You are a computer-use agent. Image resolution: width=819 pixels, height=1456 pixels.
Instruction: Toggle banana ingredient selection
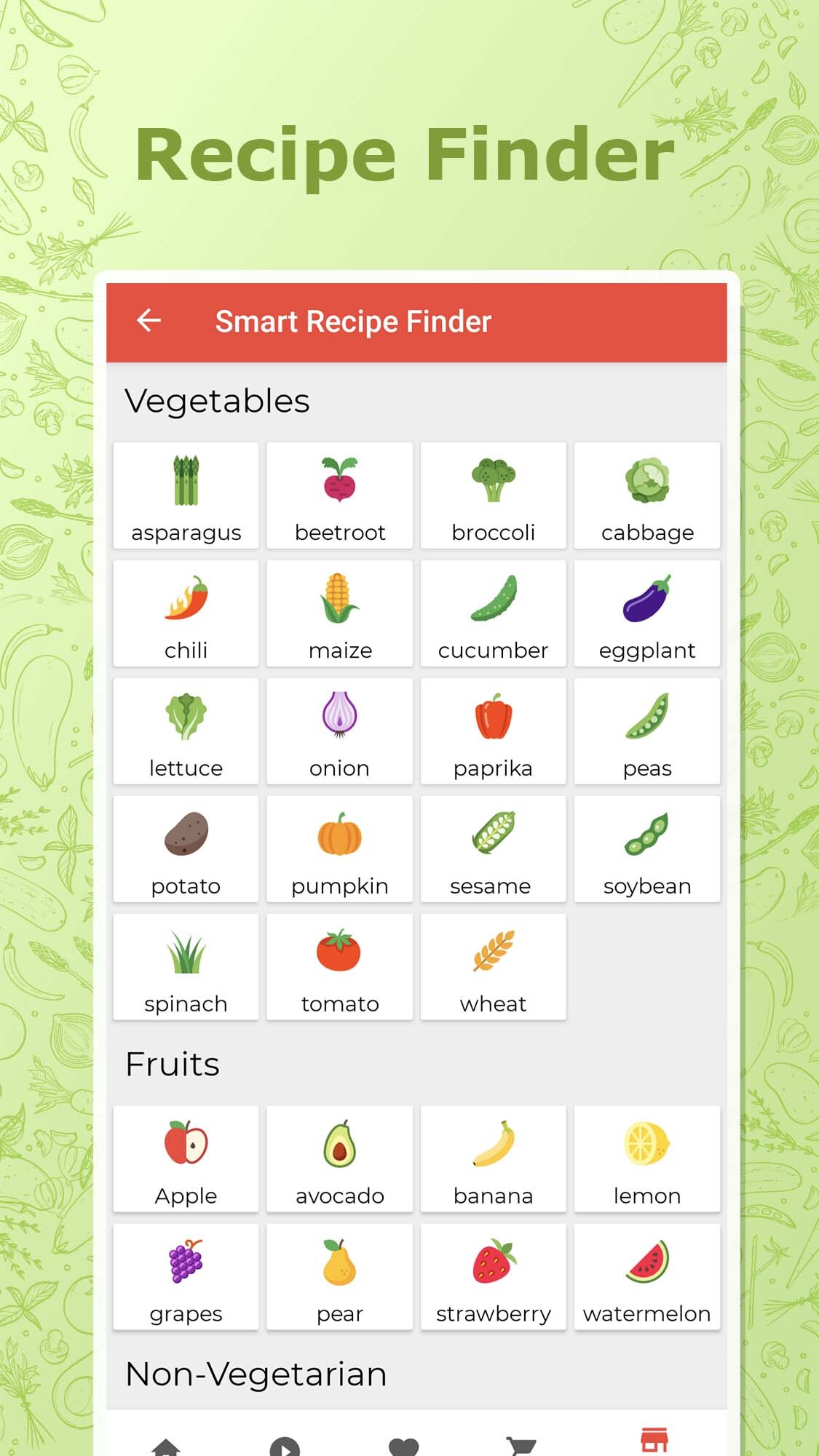point(493,1158)
